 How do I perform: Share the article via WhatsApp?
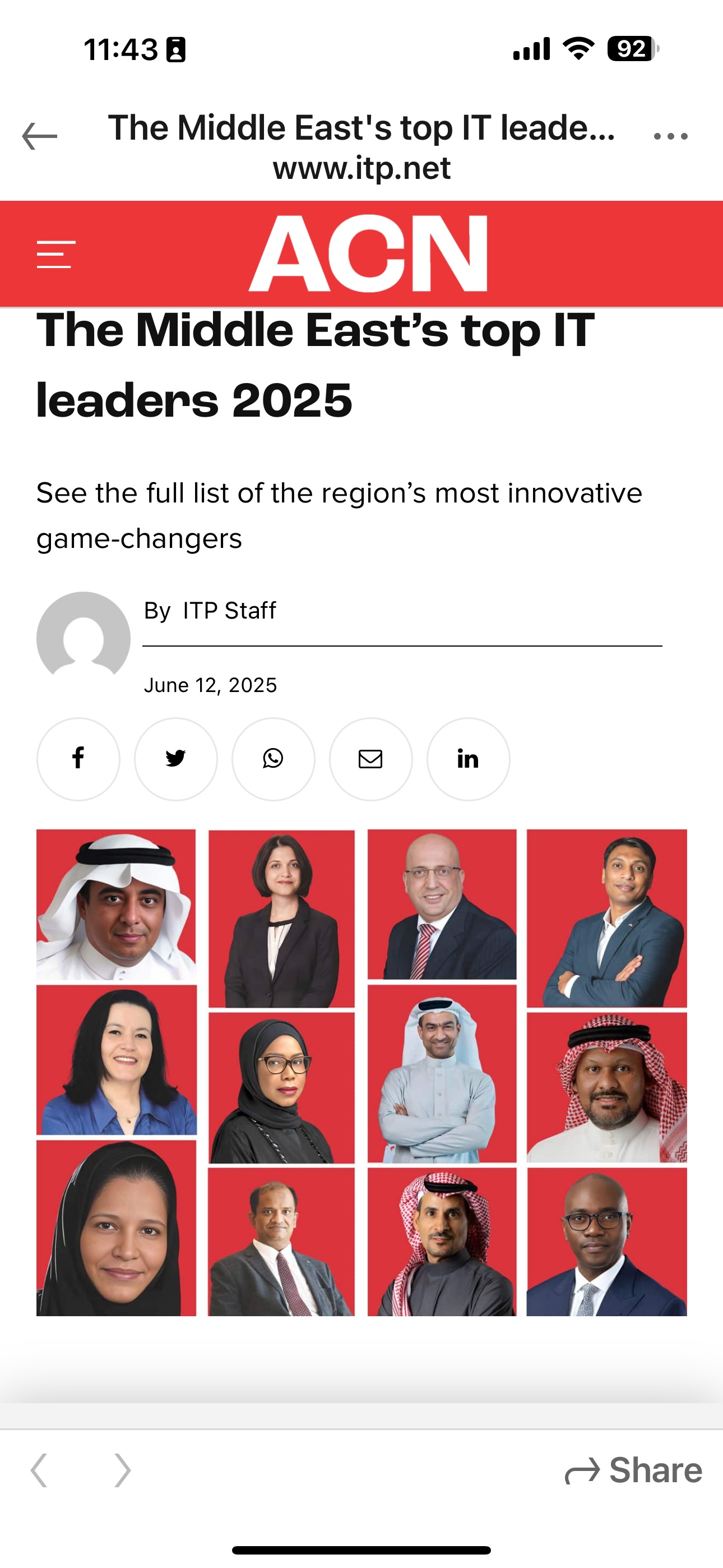(x=274, y=759)
